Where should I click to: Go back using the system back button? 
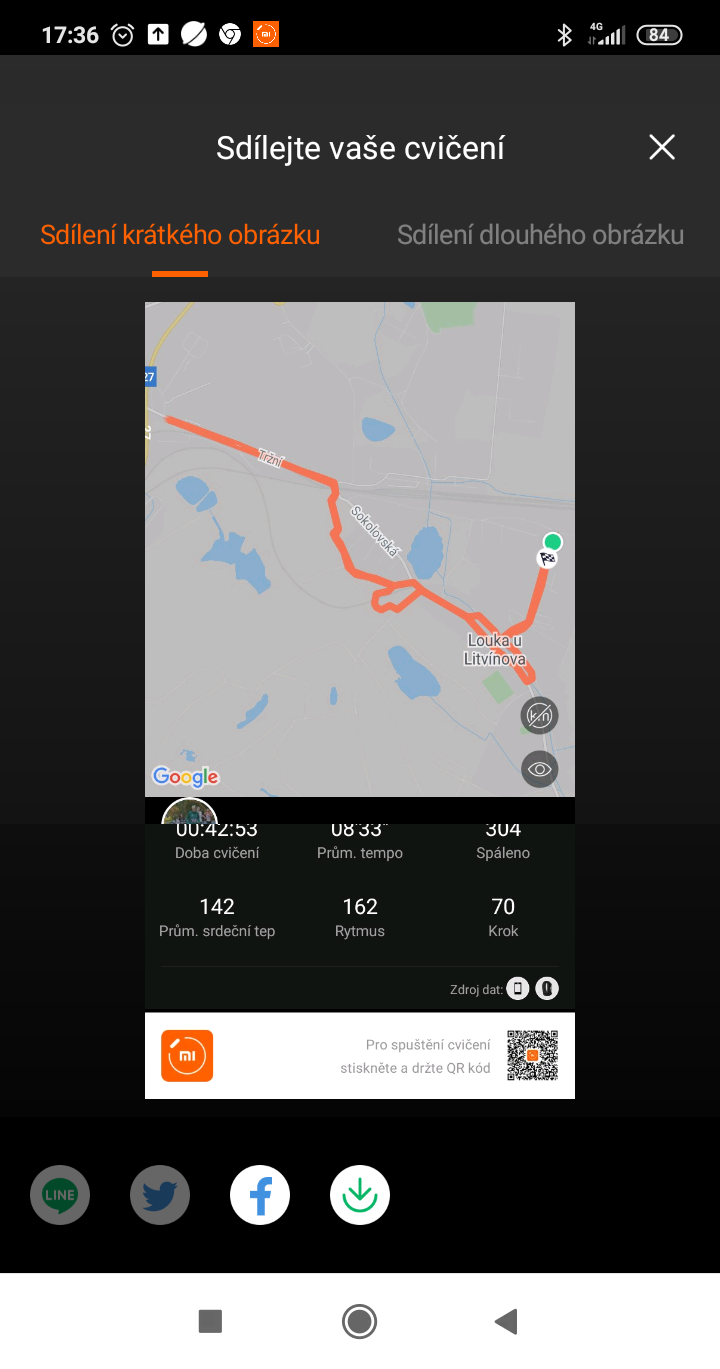506,1322
